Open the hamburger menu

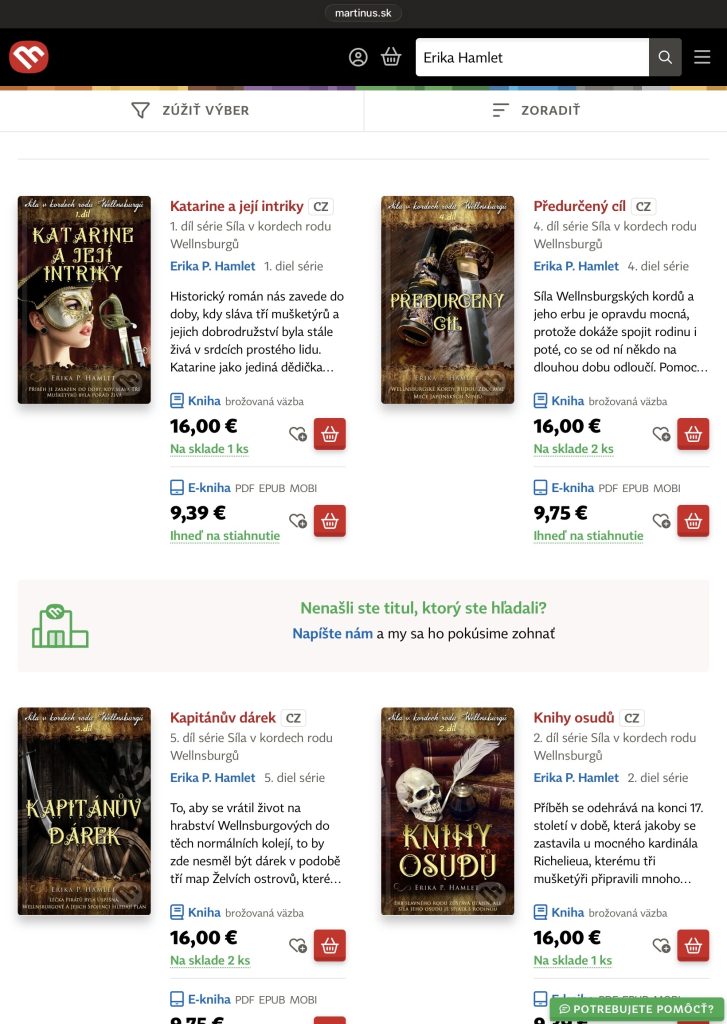click(x=702, y=57)
